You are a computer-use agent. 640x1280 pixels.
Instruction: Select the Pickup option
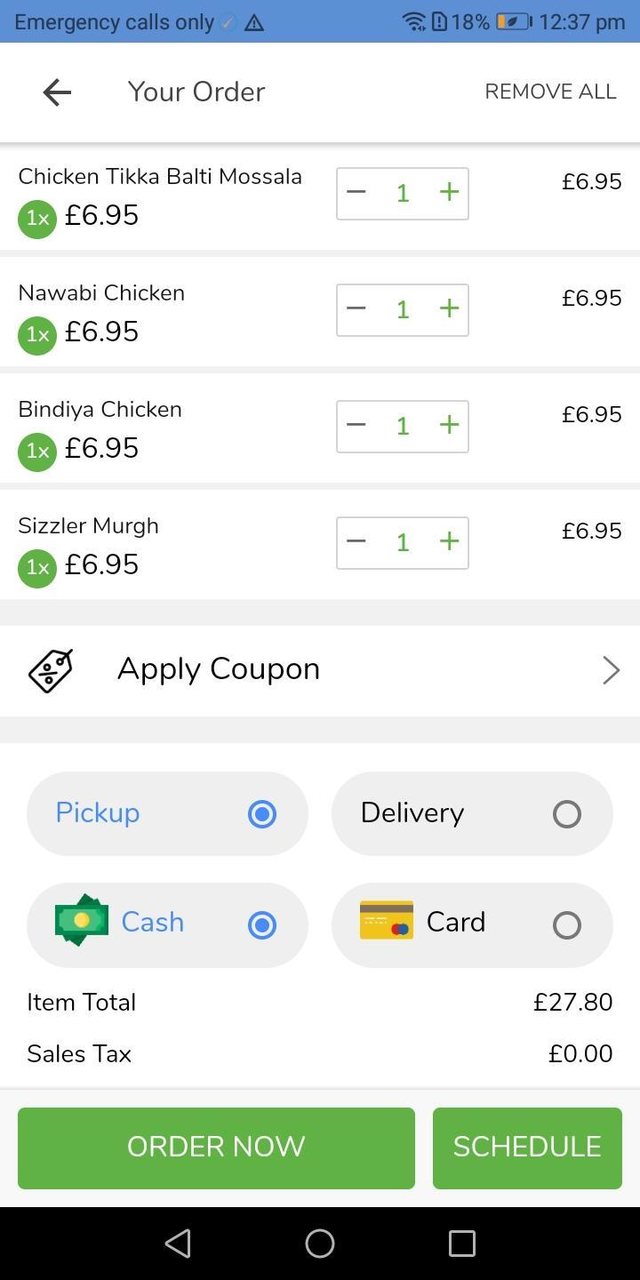click(x=167, y=813)
